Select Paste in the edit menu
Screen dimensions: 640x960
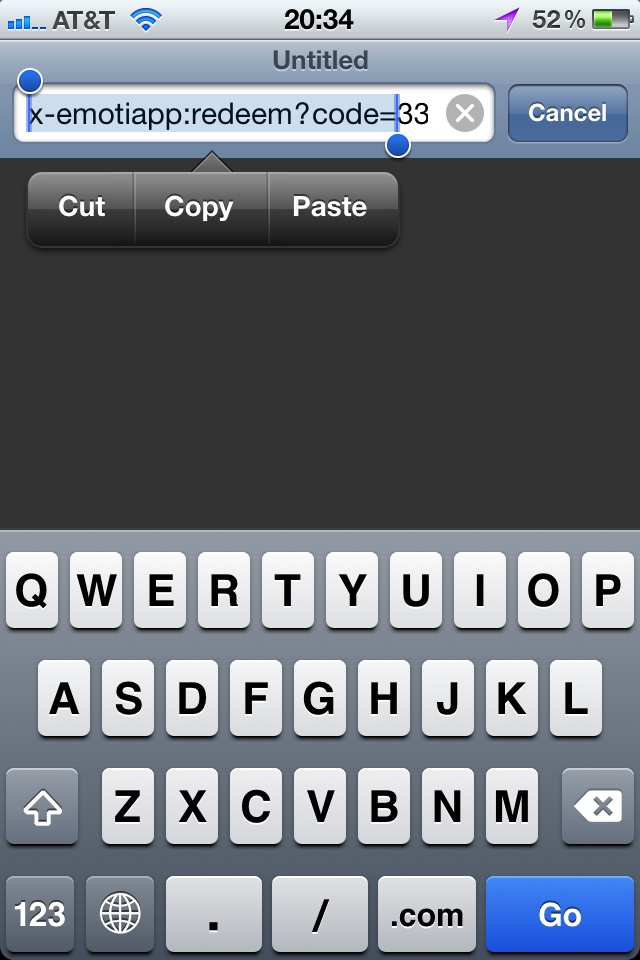[x=330, y=207]
